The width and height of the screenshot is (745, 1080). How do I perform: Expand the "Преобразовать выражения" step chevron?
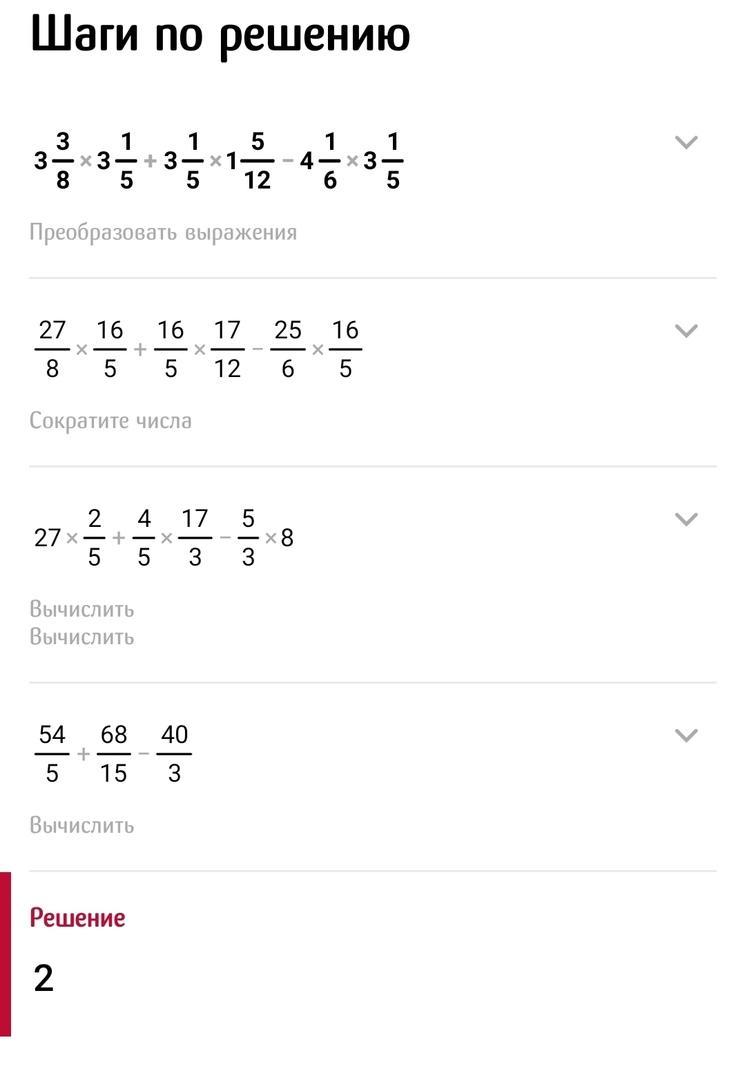[x=686, y=142]
